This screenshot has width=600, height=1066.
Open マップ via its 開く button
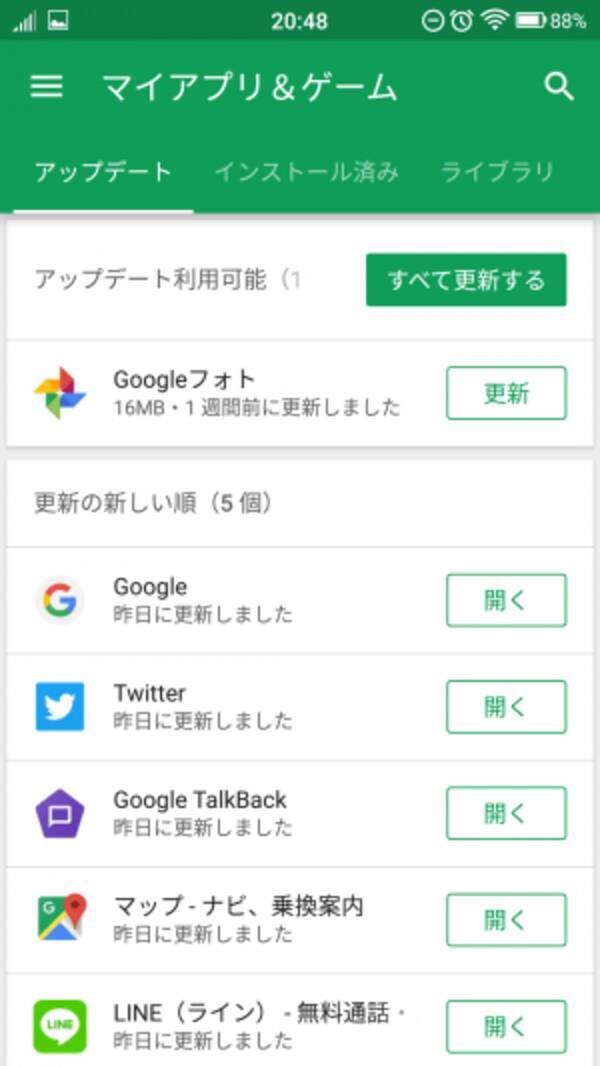506,920
